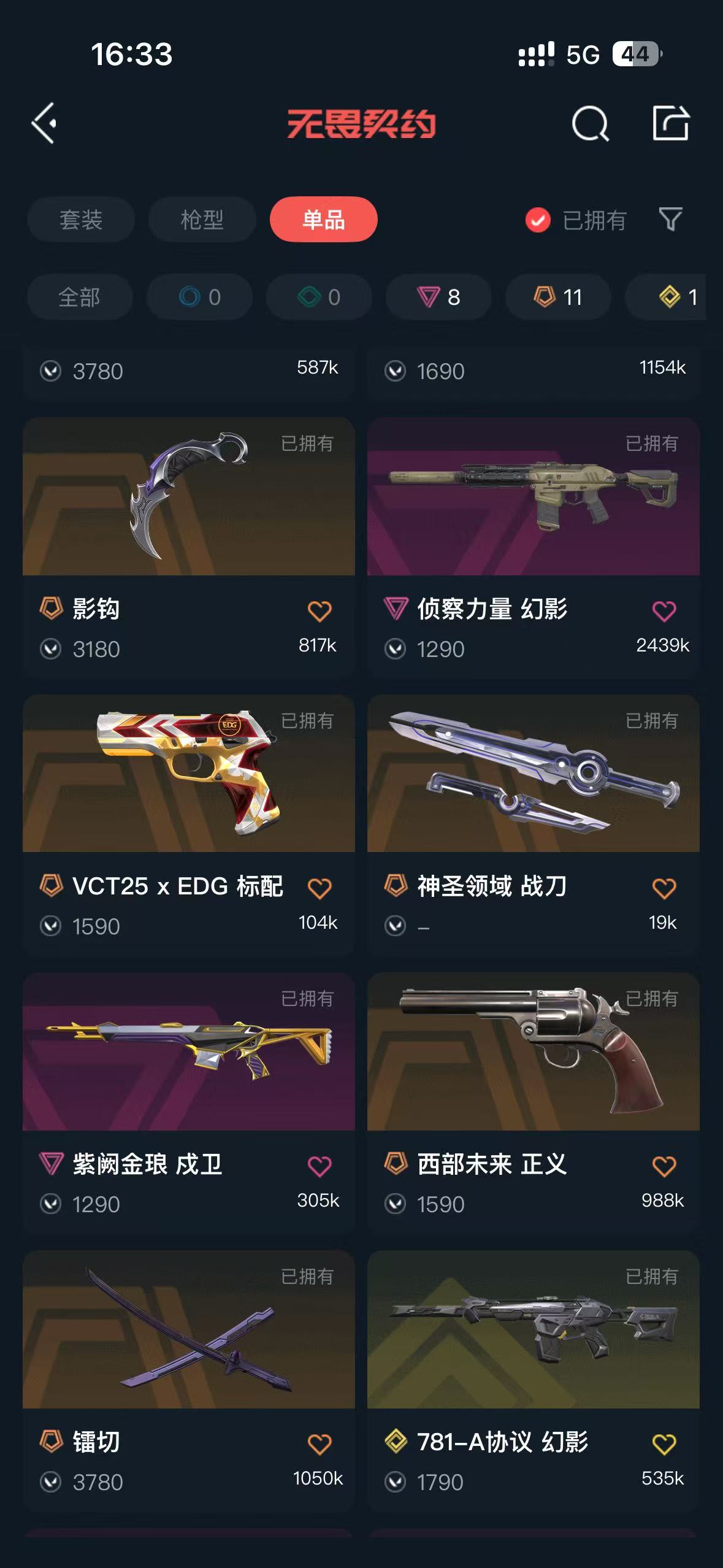
Task: Favorite the 侦察力量 幻影 skin
Action: coord(664,611)
